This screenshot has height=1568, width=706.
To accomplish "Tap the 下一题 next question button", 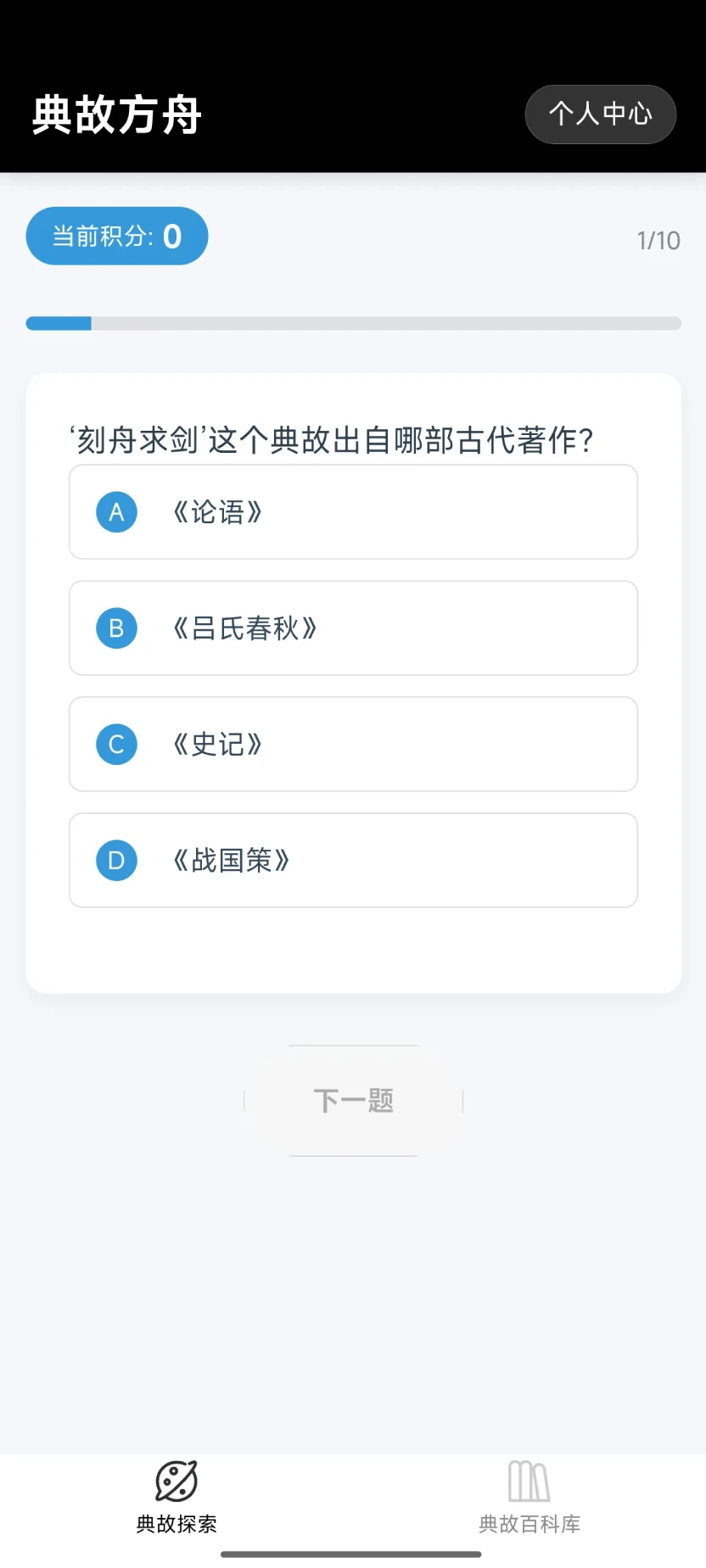I will [353, 1101].
